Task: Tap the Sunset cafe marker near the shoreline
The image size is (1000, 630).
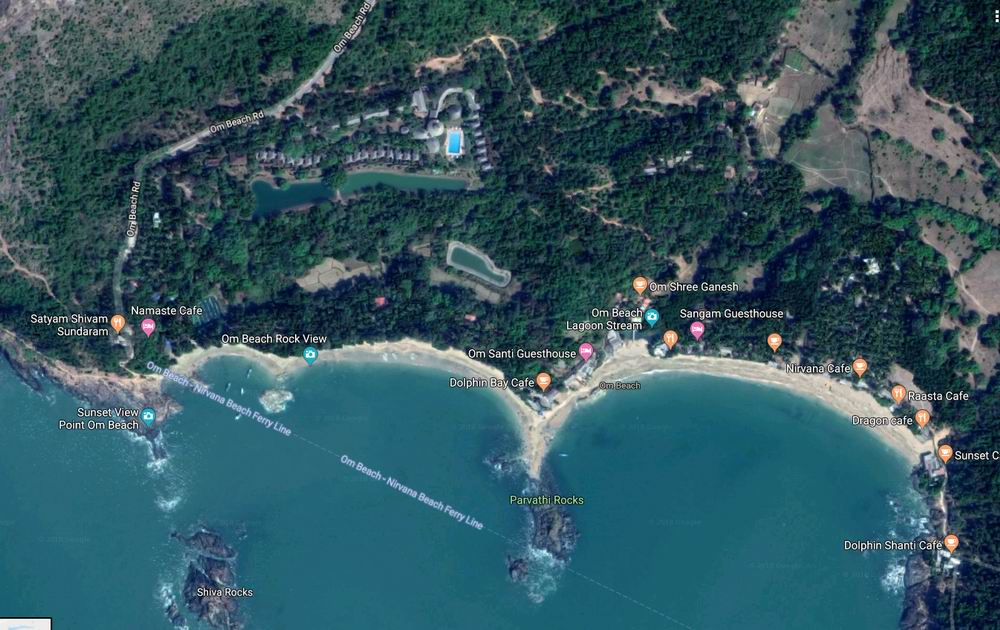Action: pos(945,453)
